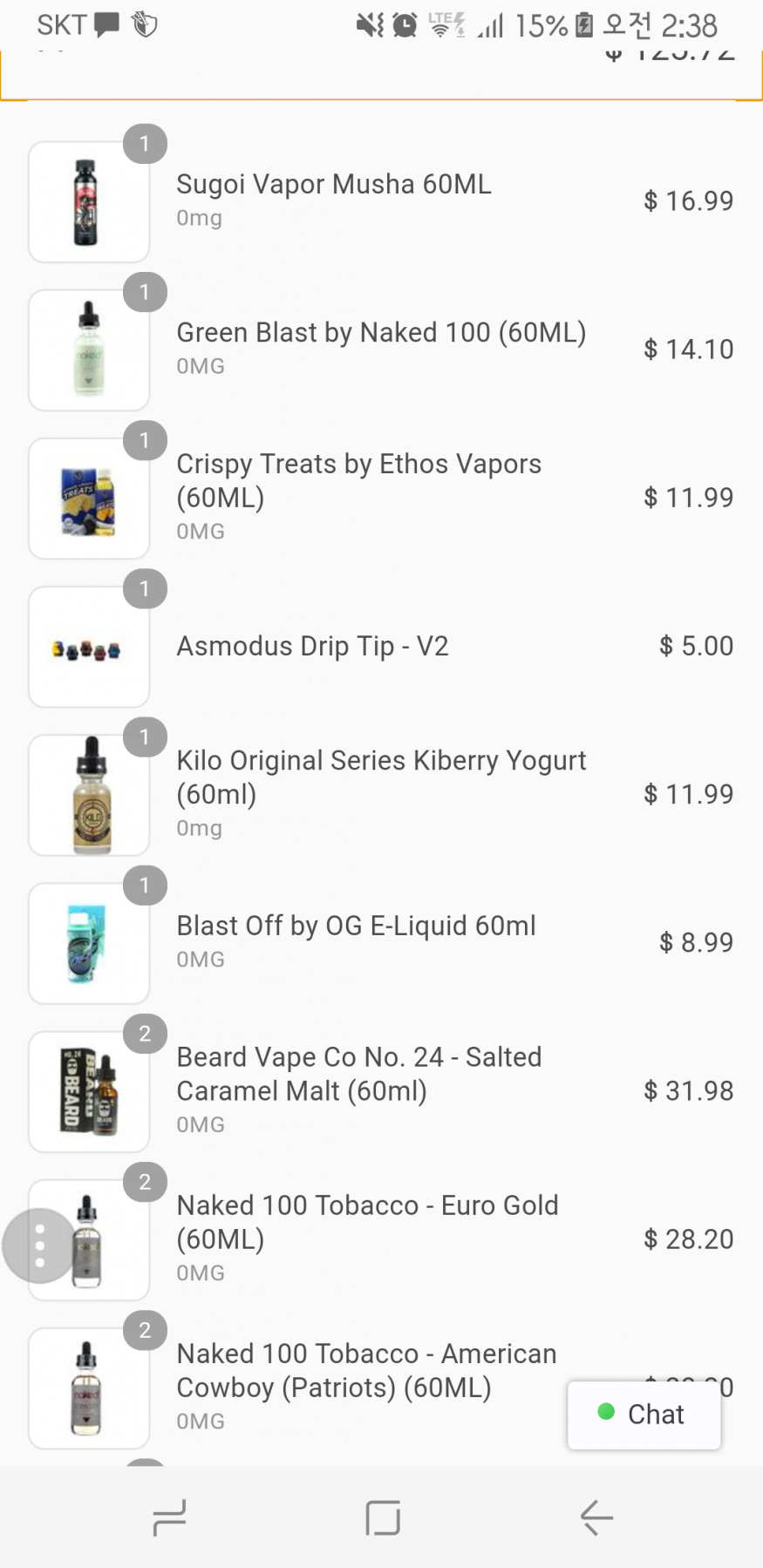Tap the floating three-dot assistant button
Screen dimensions: 763x1568
point(39,1246)
